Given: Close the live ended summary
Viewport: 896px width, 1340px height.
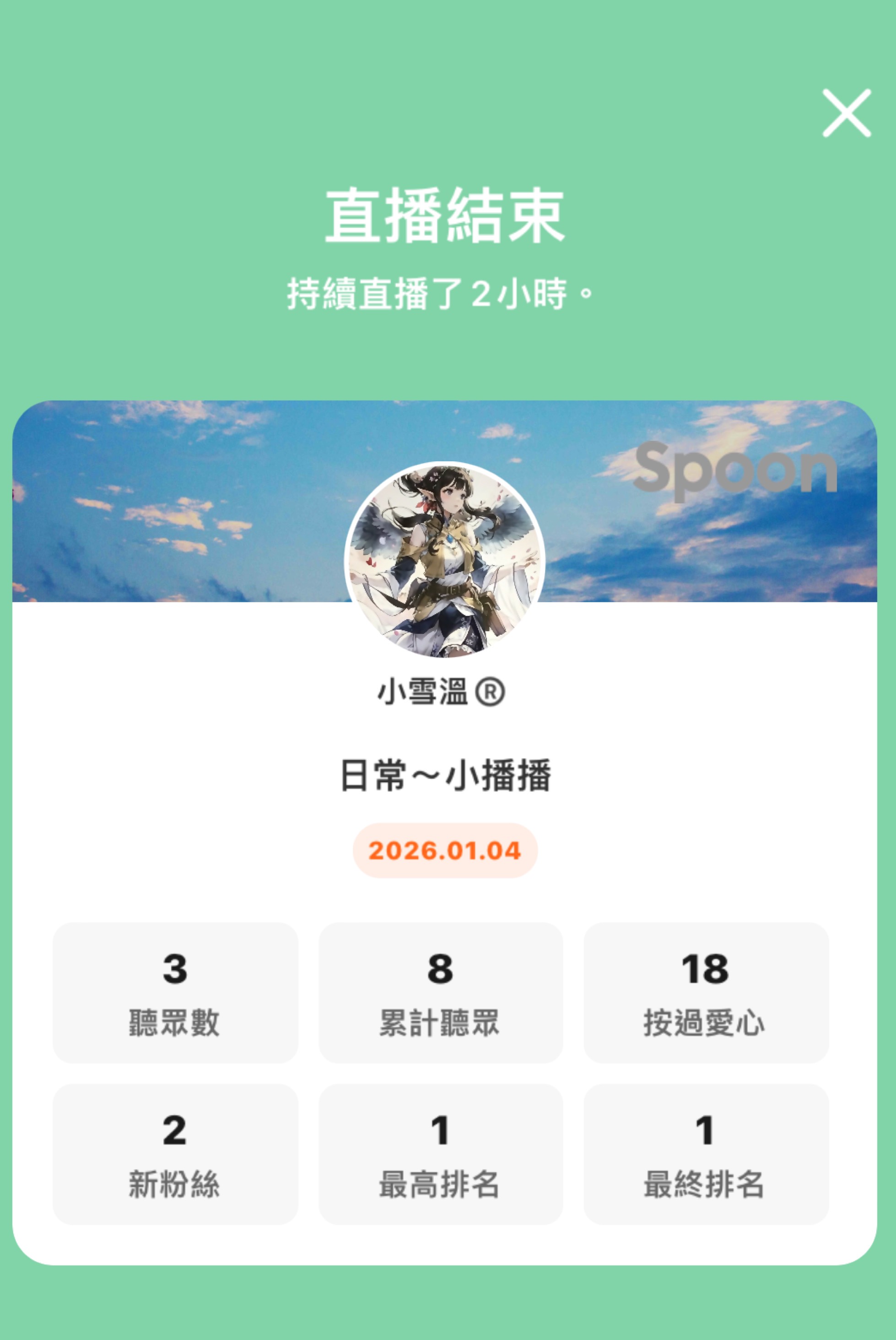Looking at the screenshot, I should click(x=846, y=113).
